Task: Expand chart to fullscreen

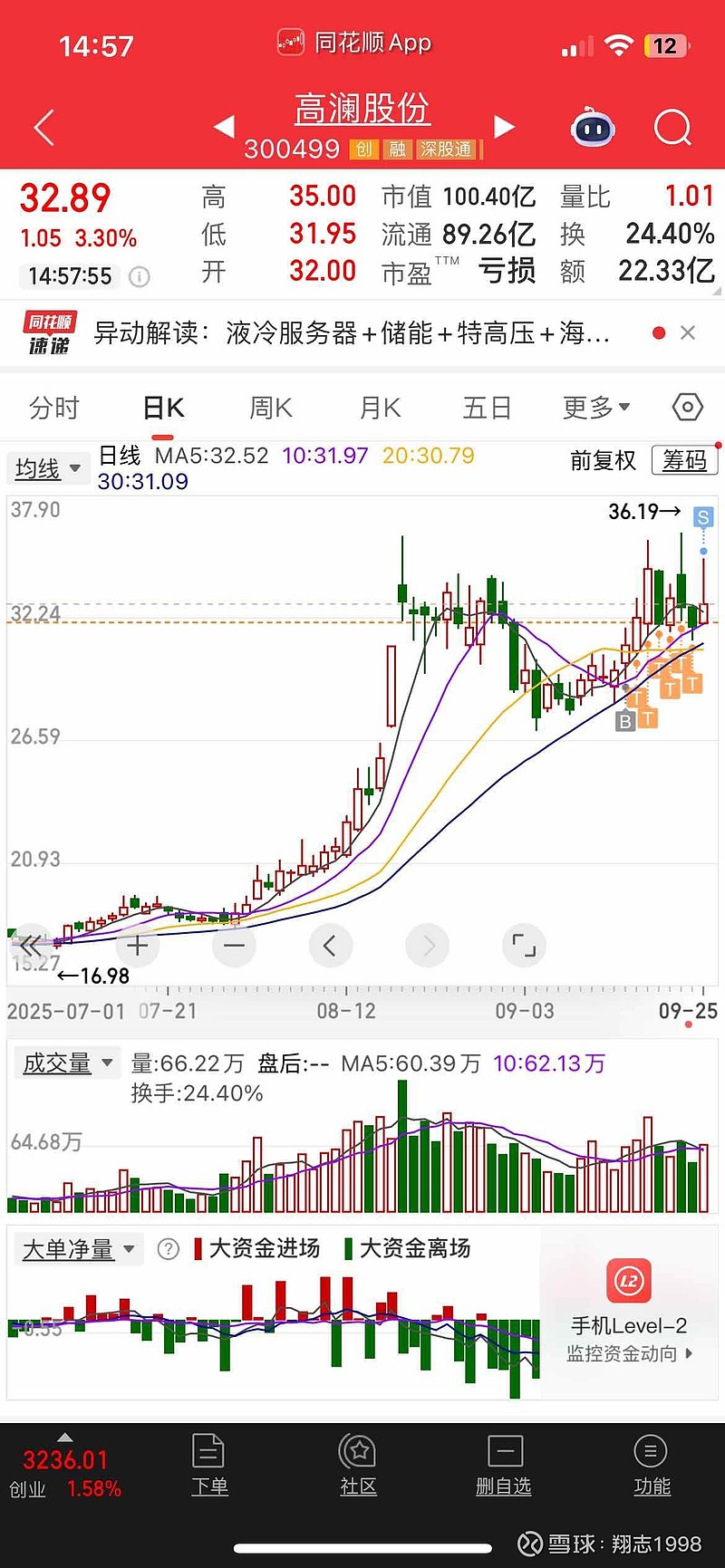Action: 524,947
